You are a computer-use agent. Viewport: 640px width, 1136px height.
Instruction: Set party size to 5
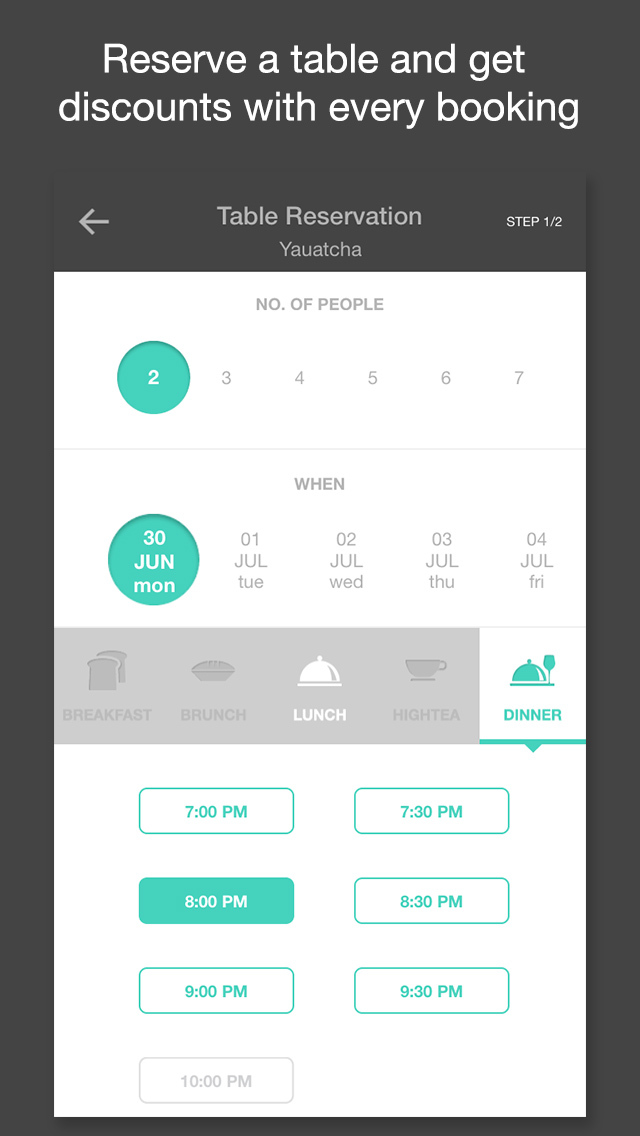tap(373, 377)
